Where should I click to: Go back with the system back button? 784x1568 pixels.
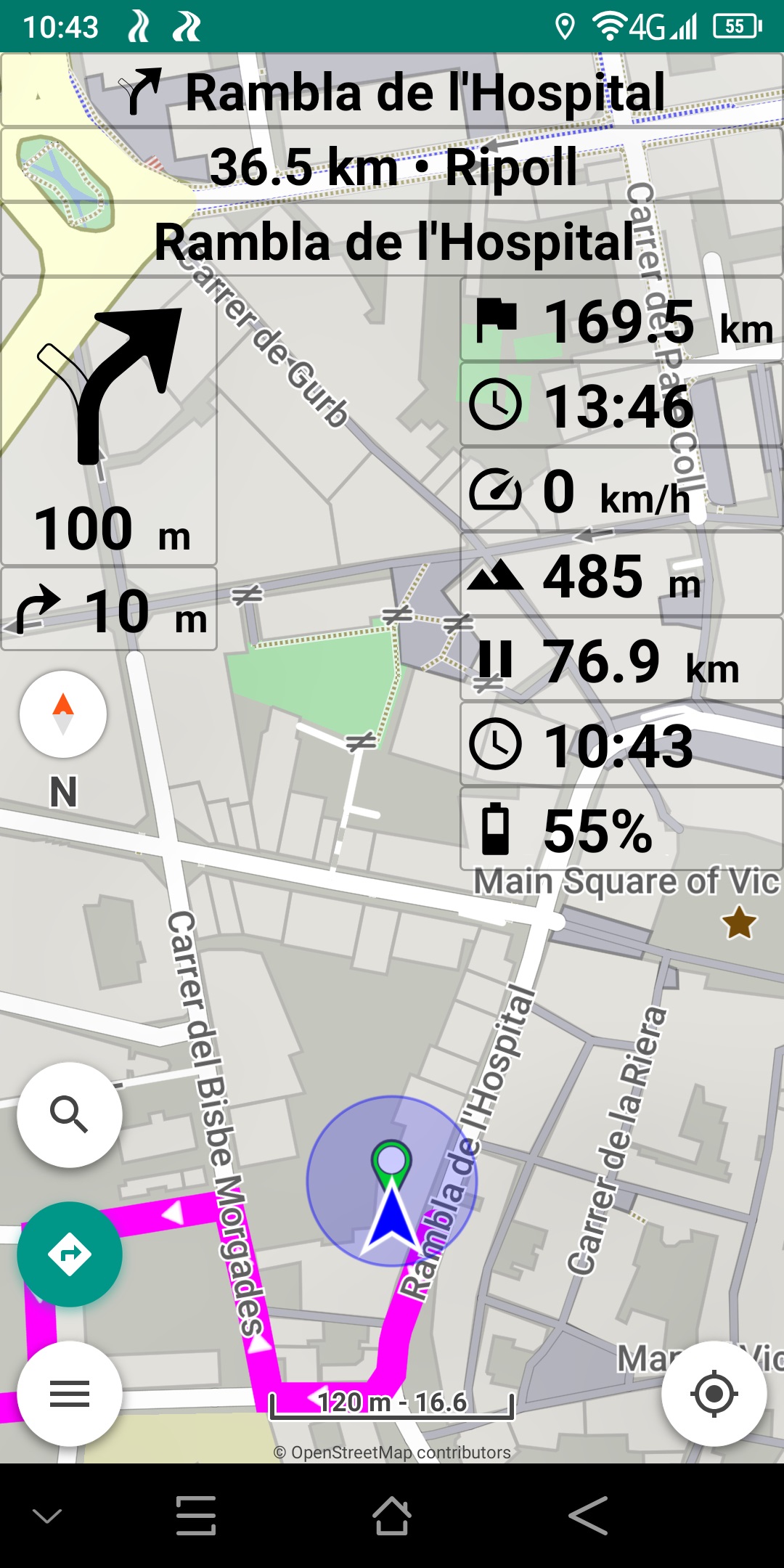tap(588, 1516)
